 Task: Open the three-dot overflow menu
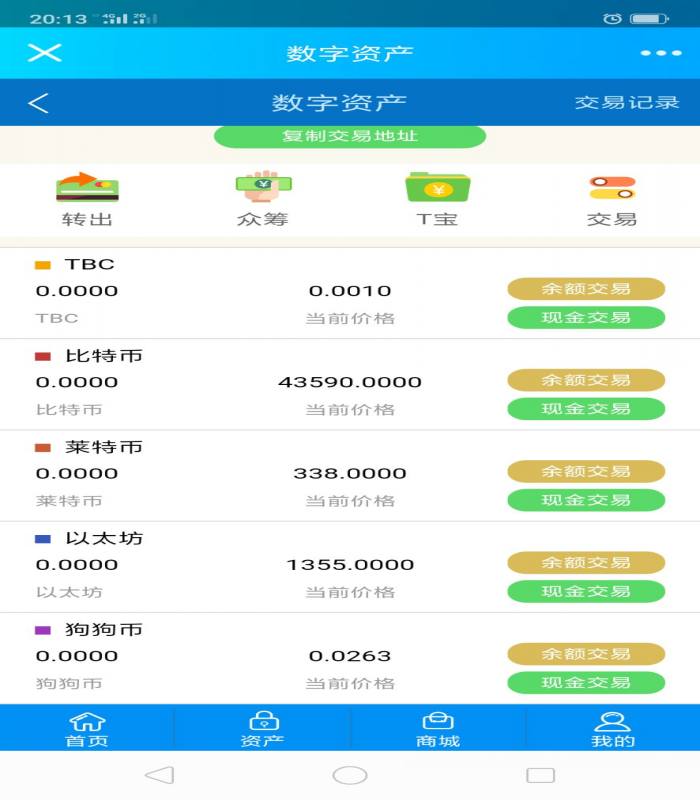[x=660, y=53]
